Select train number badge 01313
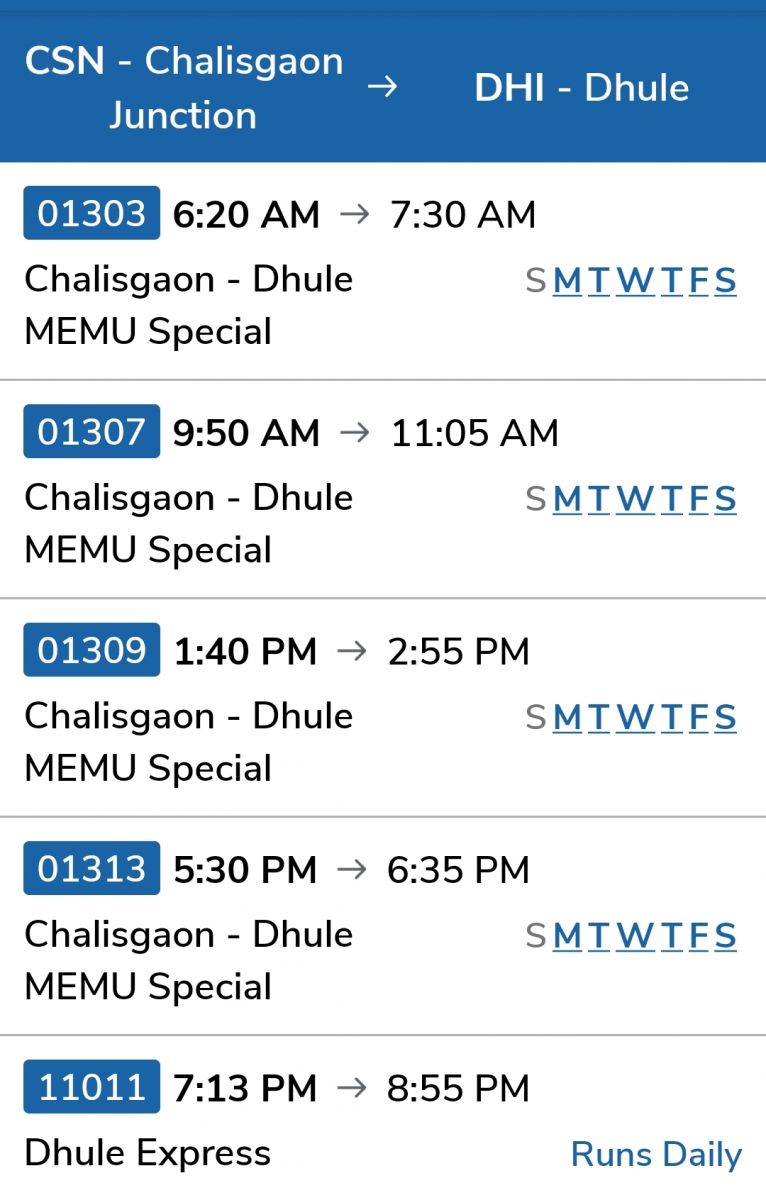Viewport: 766px width, 1200px height. (90, 868)
